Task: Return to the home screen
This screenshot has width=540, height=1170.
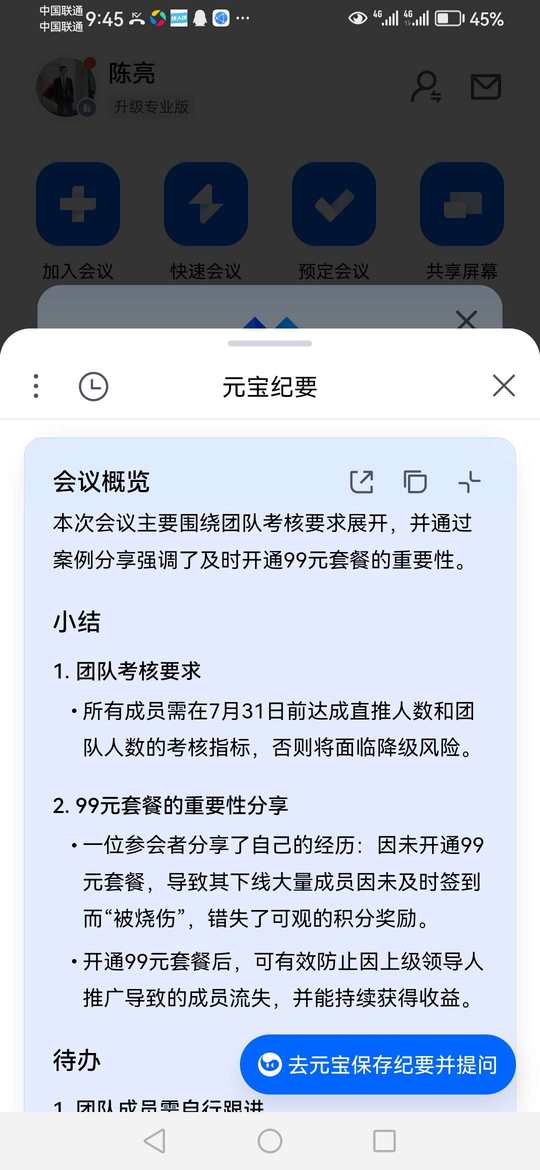Action: point(270,1140)
